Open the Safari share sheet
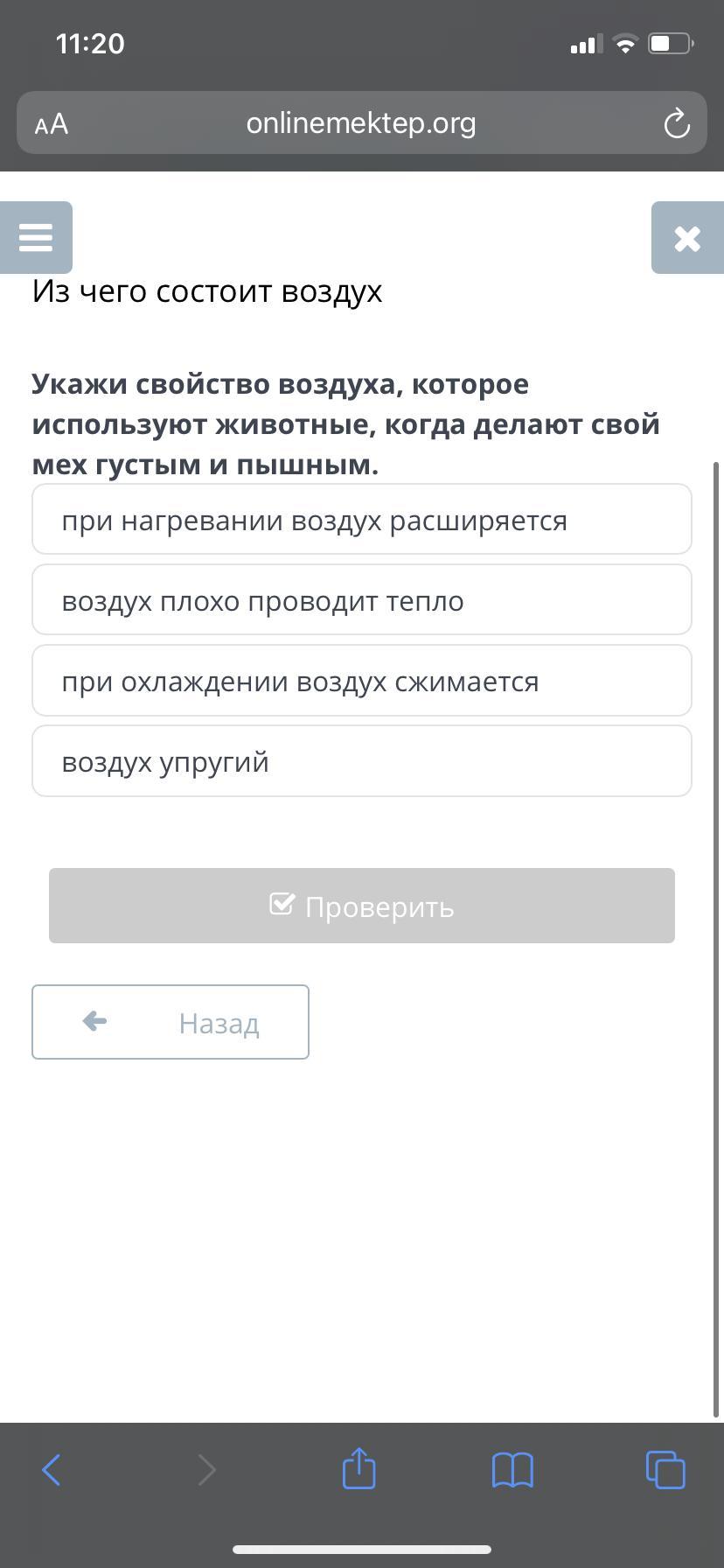Screen dimensions: 724x1568 pos(359,1469)
